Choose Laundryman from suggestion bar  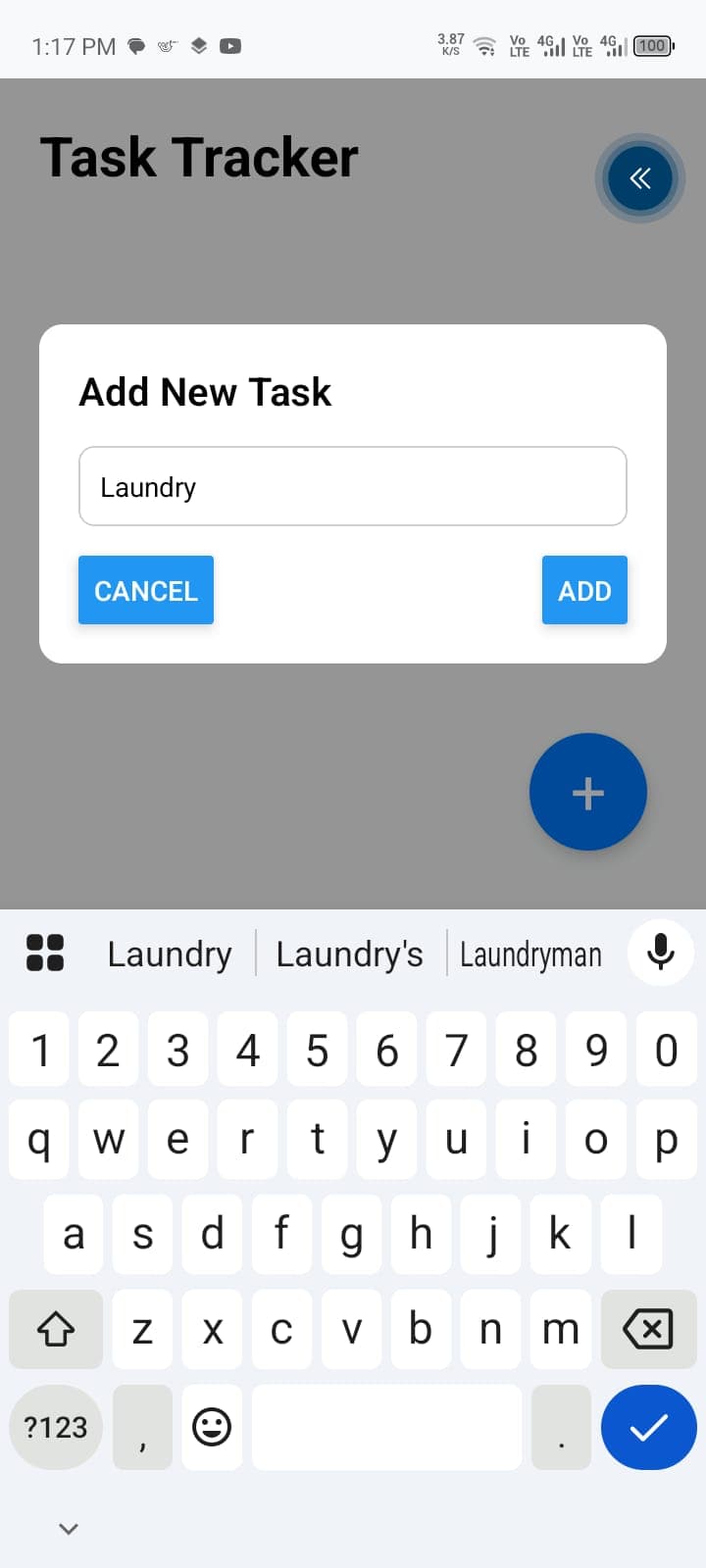point(530,954)
